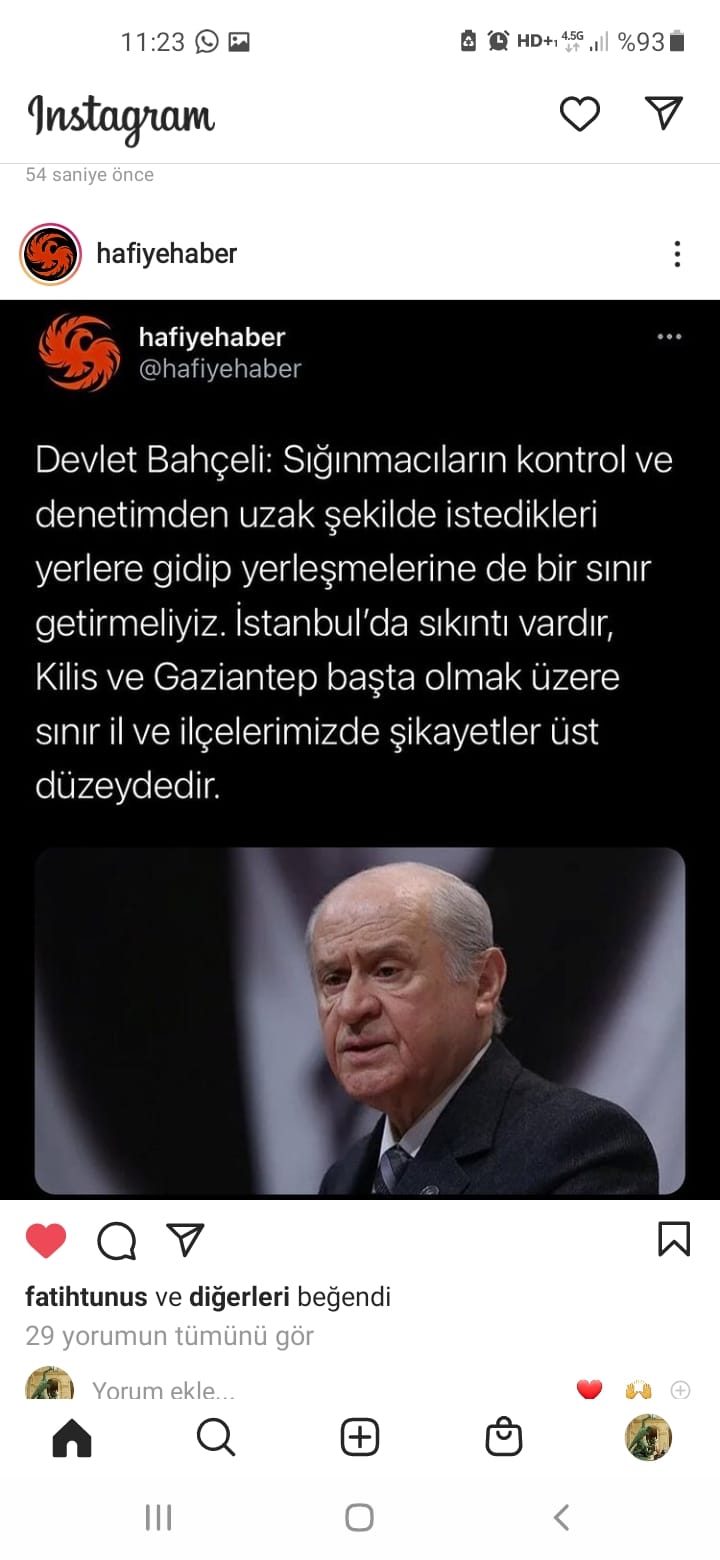Tap the comment bubble under the post
This screenshot has height=1560, width=720.
[116, 1241]
